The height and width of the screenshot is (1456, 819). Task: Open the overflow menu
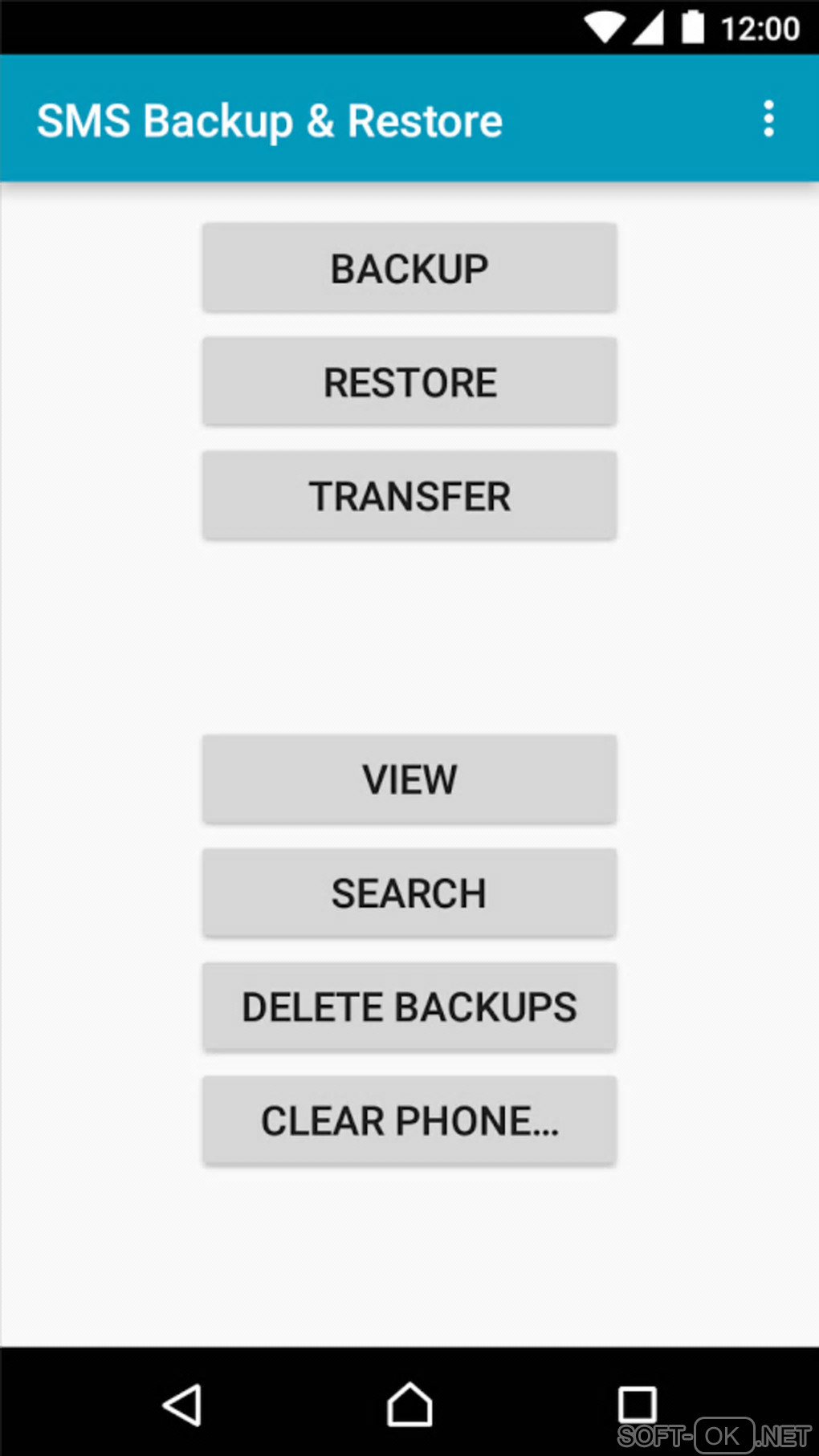point(768,119)
